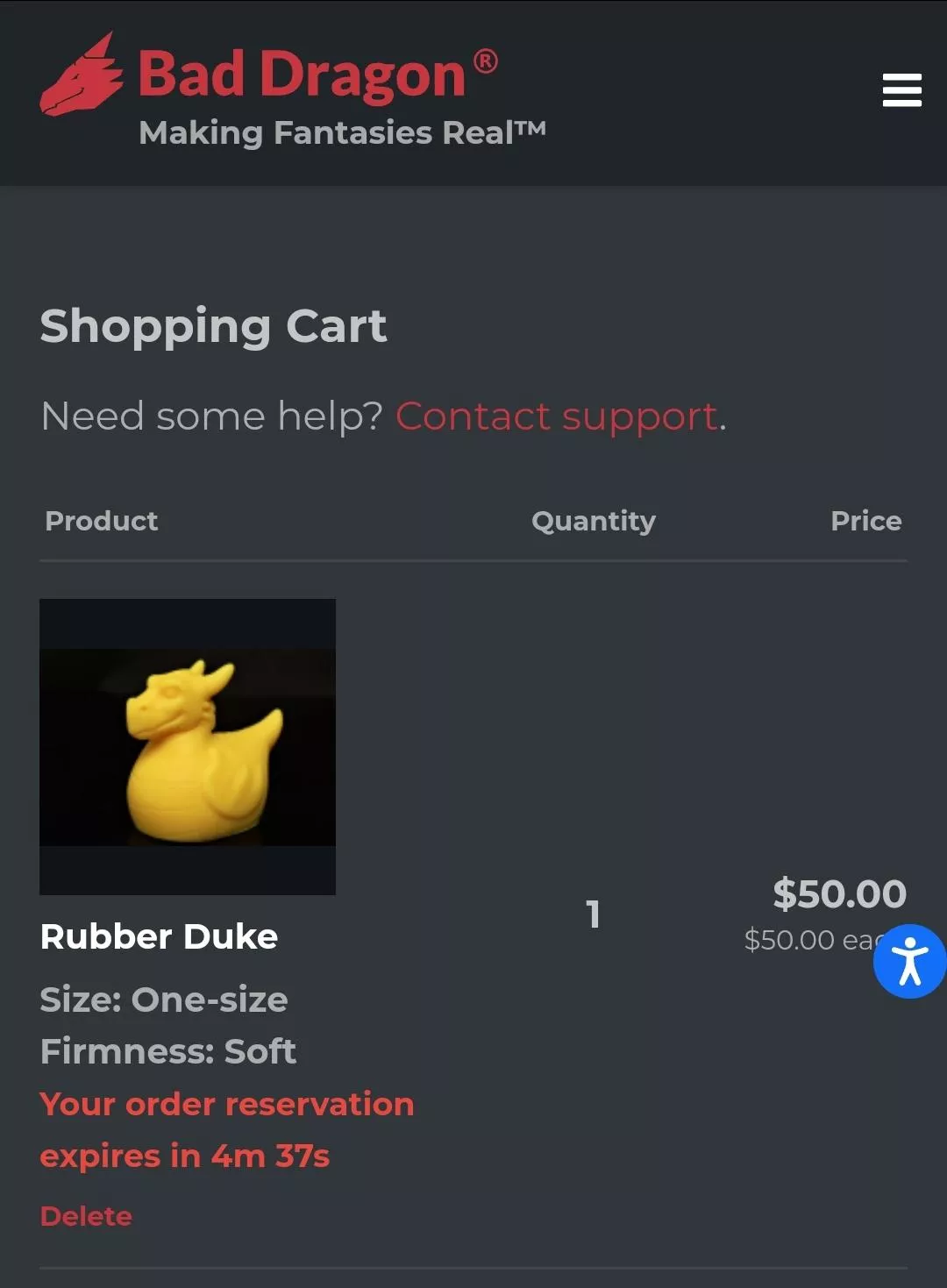The width and height of the screenshot is (947, 1288).
Task: Click the Size: One-size detail text
Action: [164, 999]
